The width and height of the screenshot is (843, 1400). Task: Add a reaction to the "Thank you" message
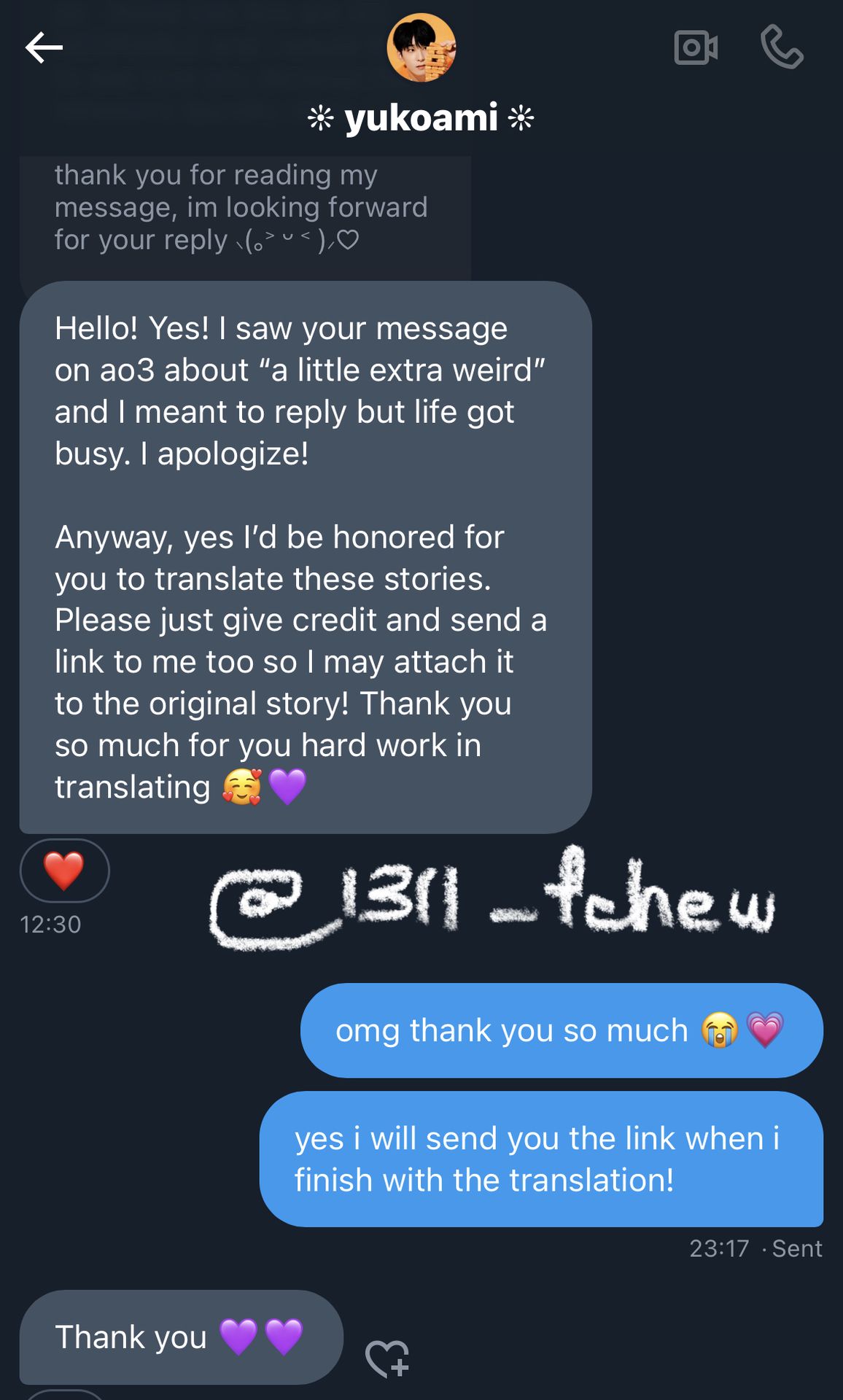386,1358
